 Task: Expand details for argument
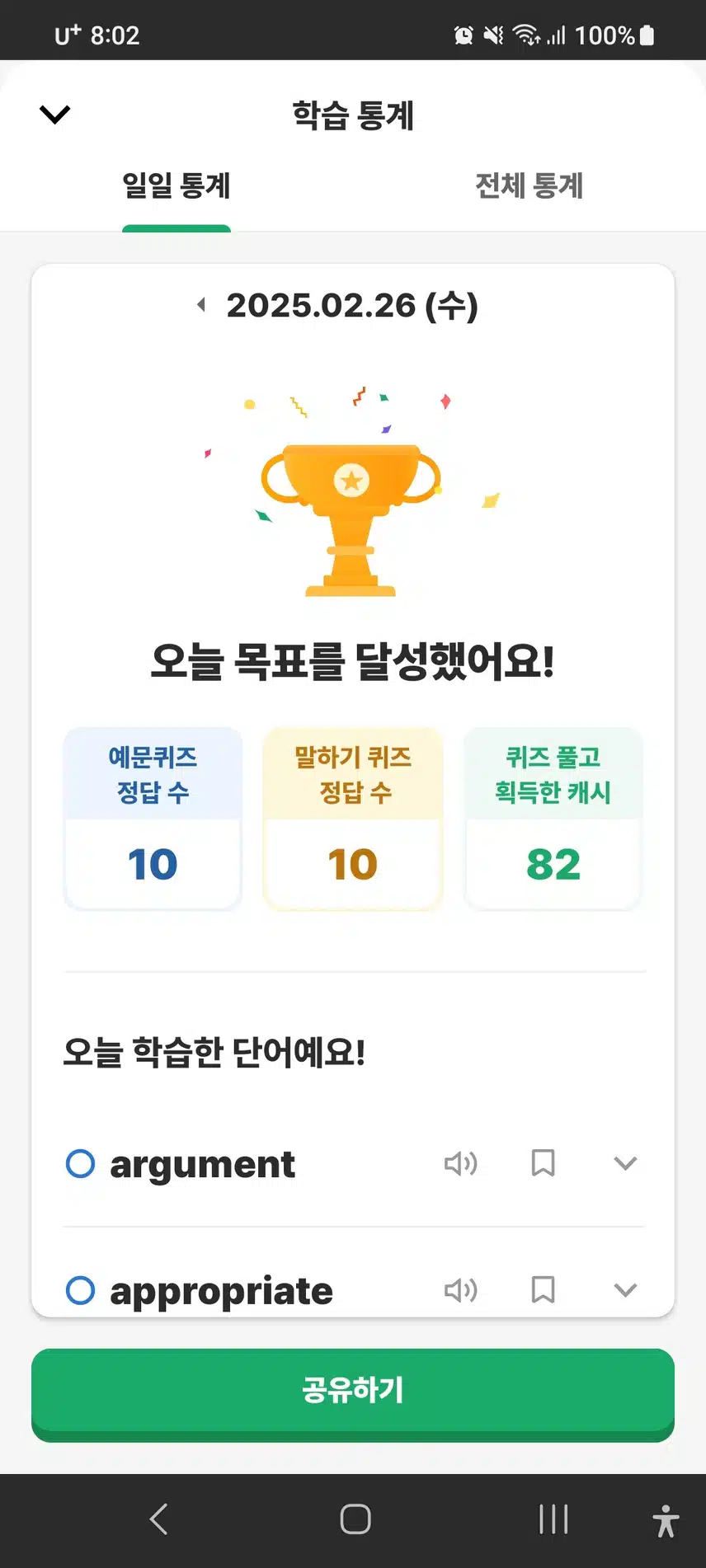[625, 1163]
